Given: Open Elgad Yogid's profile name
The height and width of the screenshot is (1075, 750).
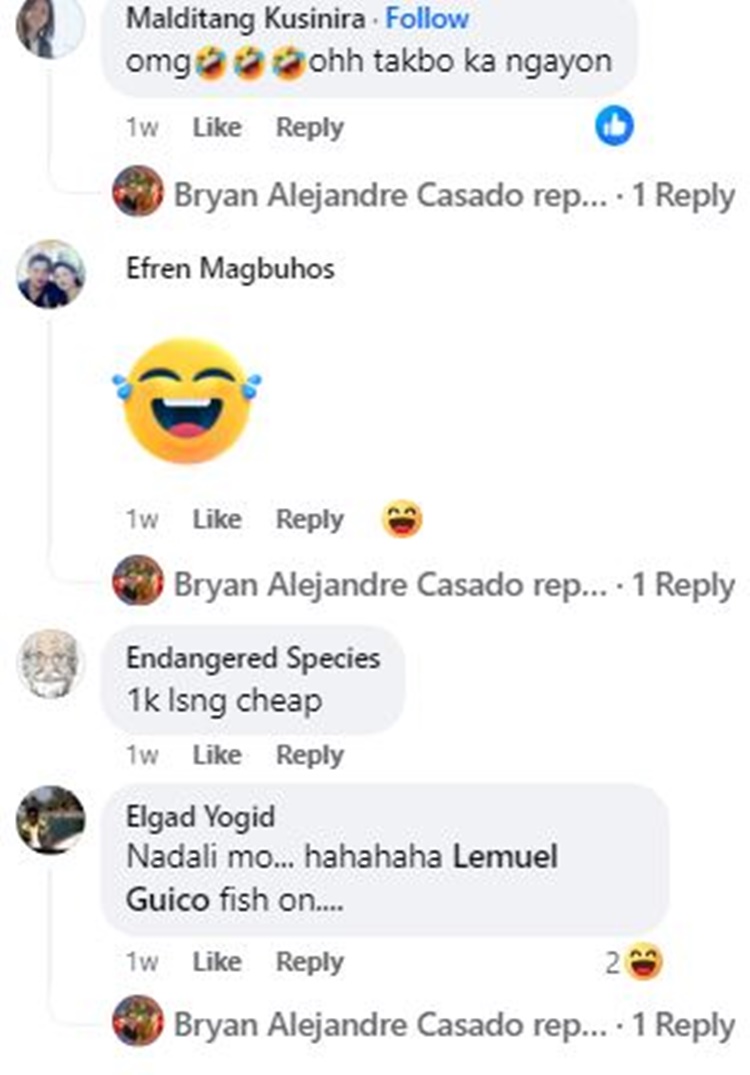Looking at the screenshot, I should (200, 816).
